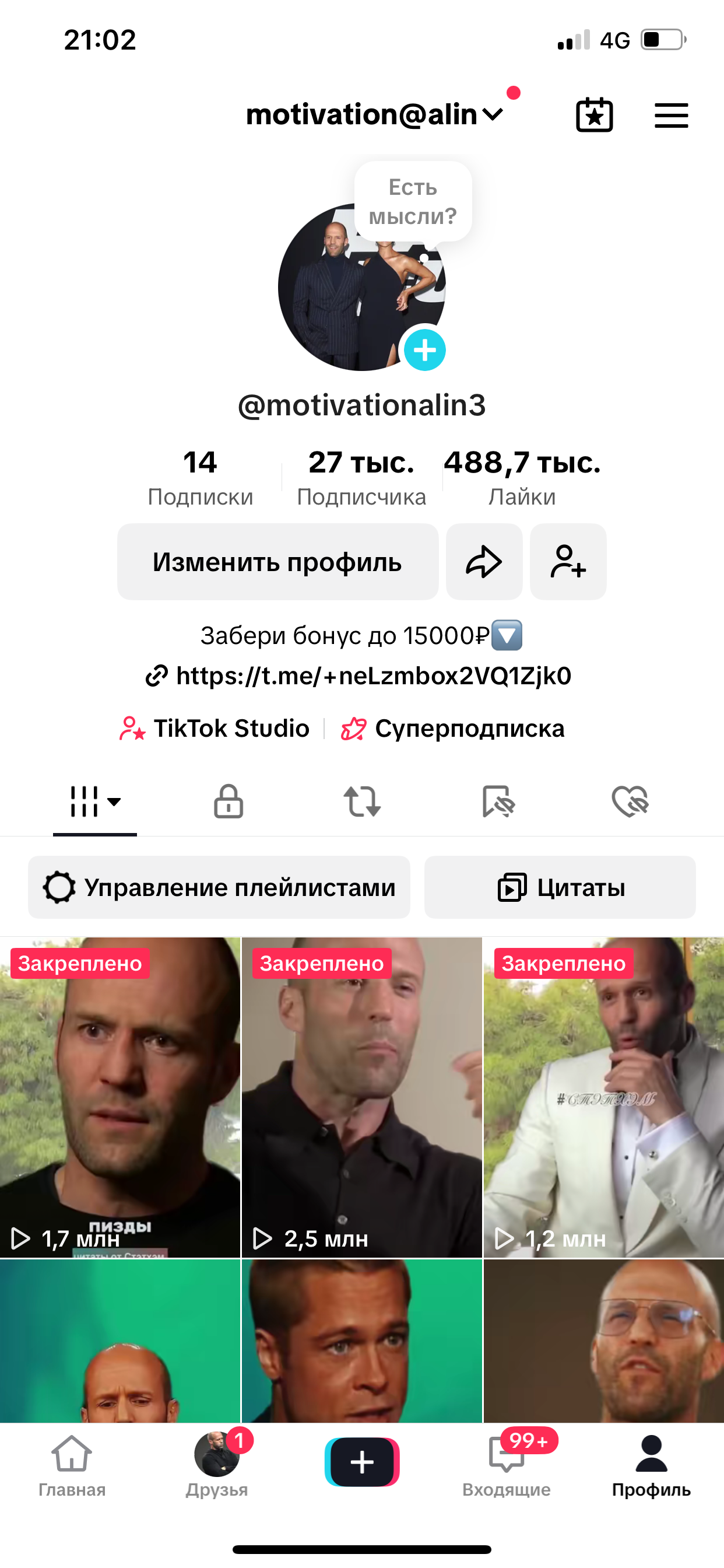Click the add friends icon beside share
The image size is (724, 1568).
tap(568, 562)
